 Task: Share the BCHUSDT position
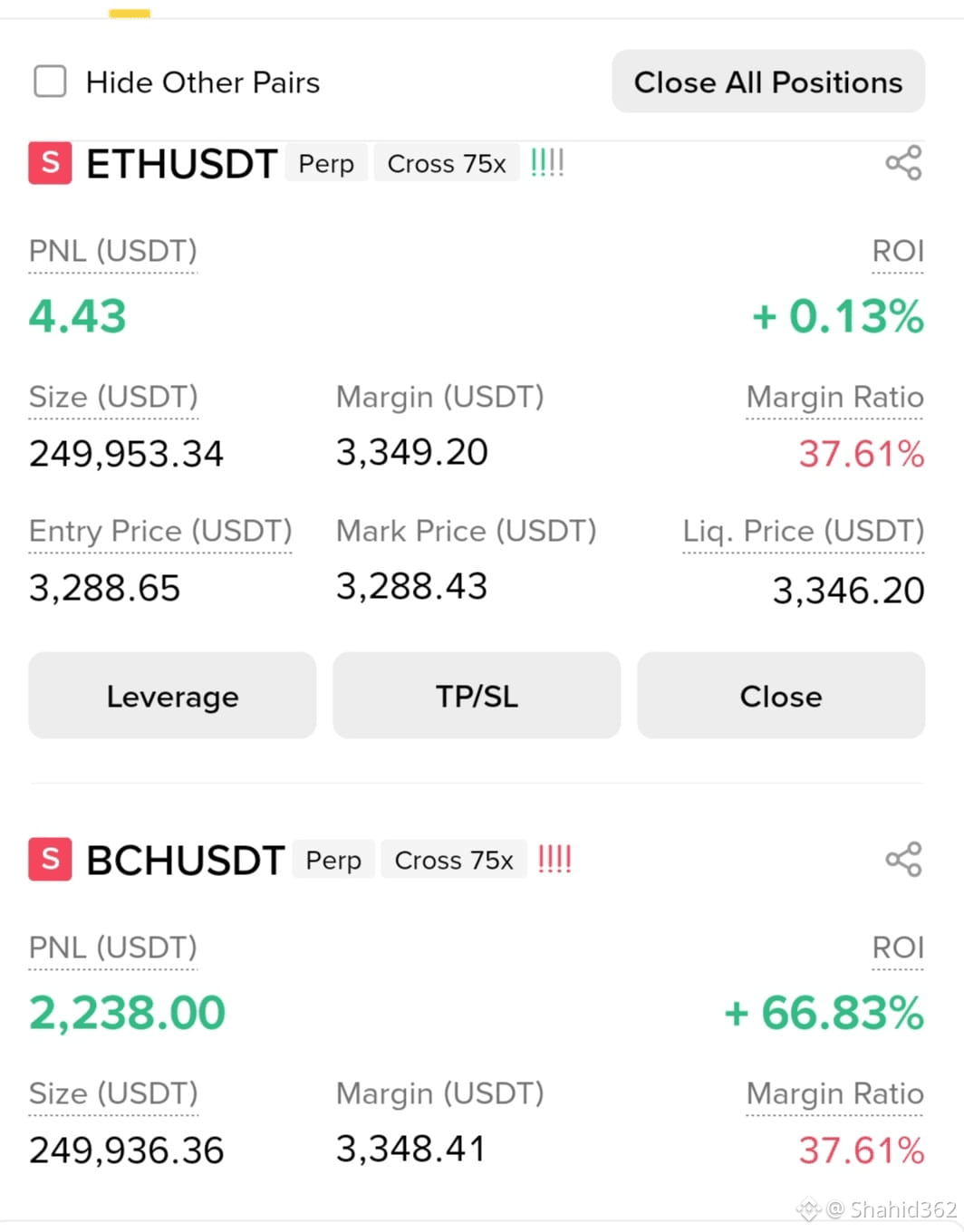tap(903, 859)
